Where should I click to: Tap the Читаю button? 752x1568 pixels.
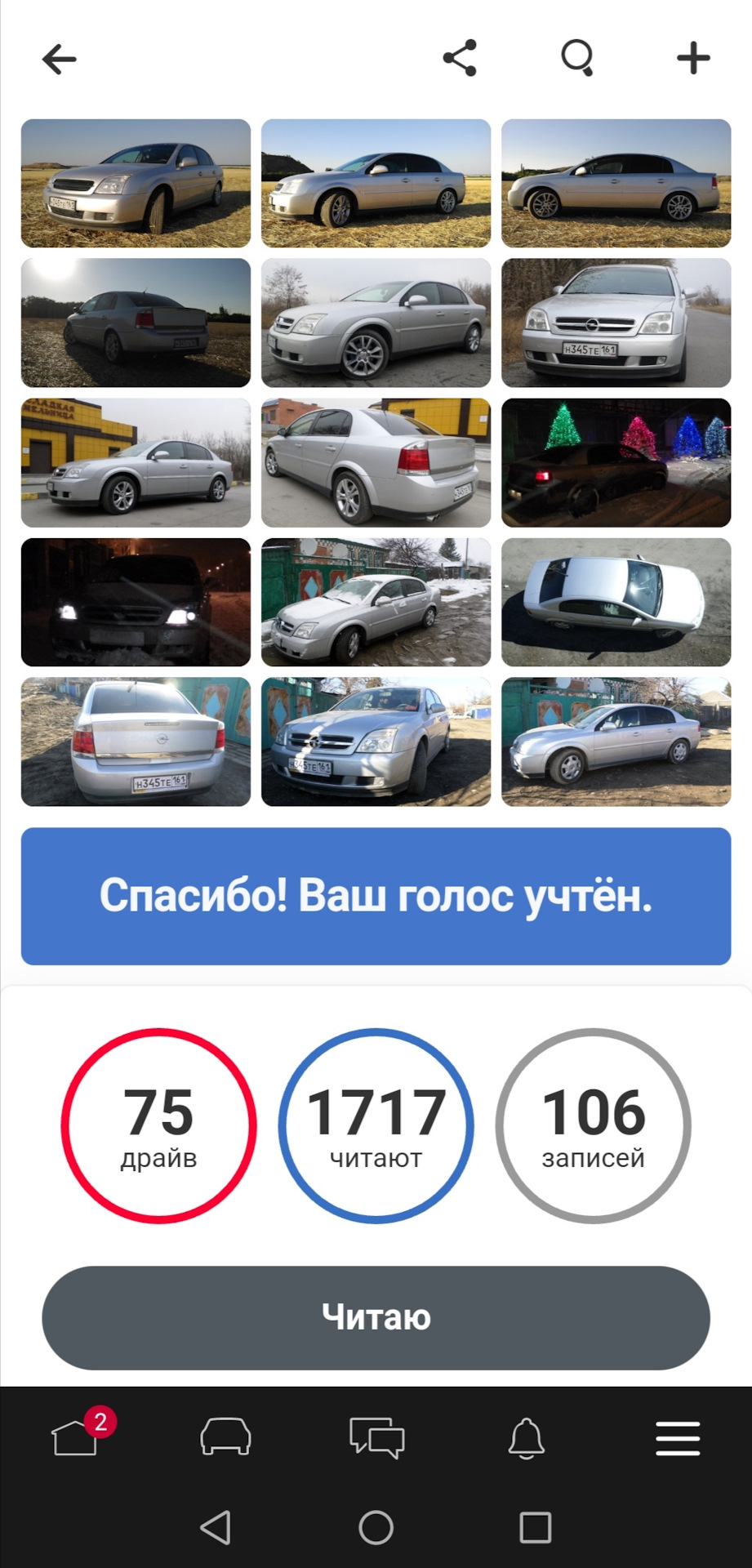coord(376,1317)
